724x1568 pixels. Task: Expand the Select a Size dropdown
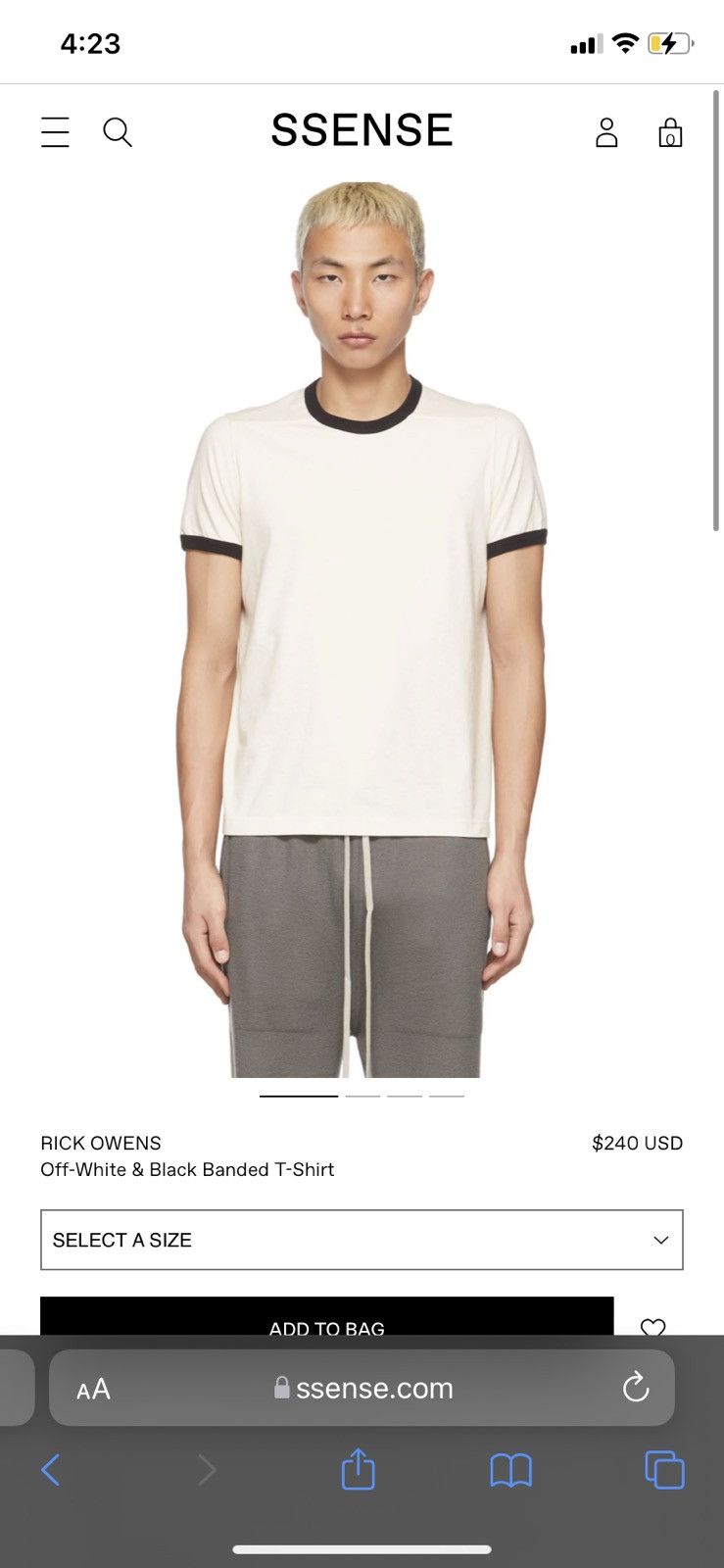pyautogui.click(x=362, y=1240)
